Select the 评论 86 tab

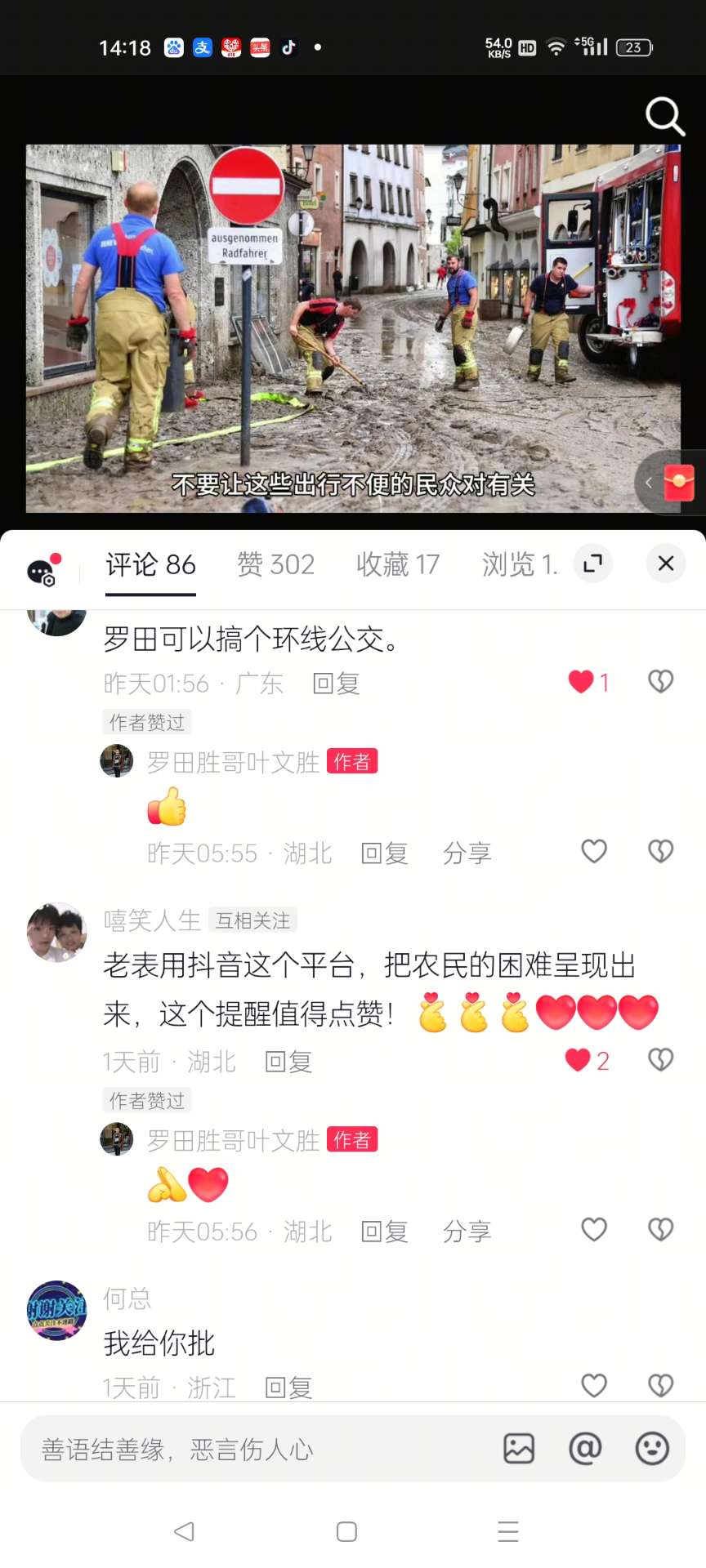click(151, 564)
